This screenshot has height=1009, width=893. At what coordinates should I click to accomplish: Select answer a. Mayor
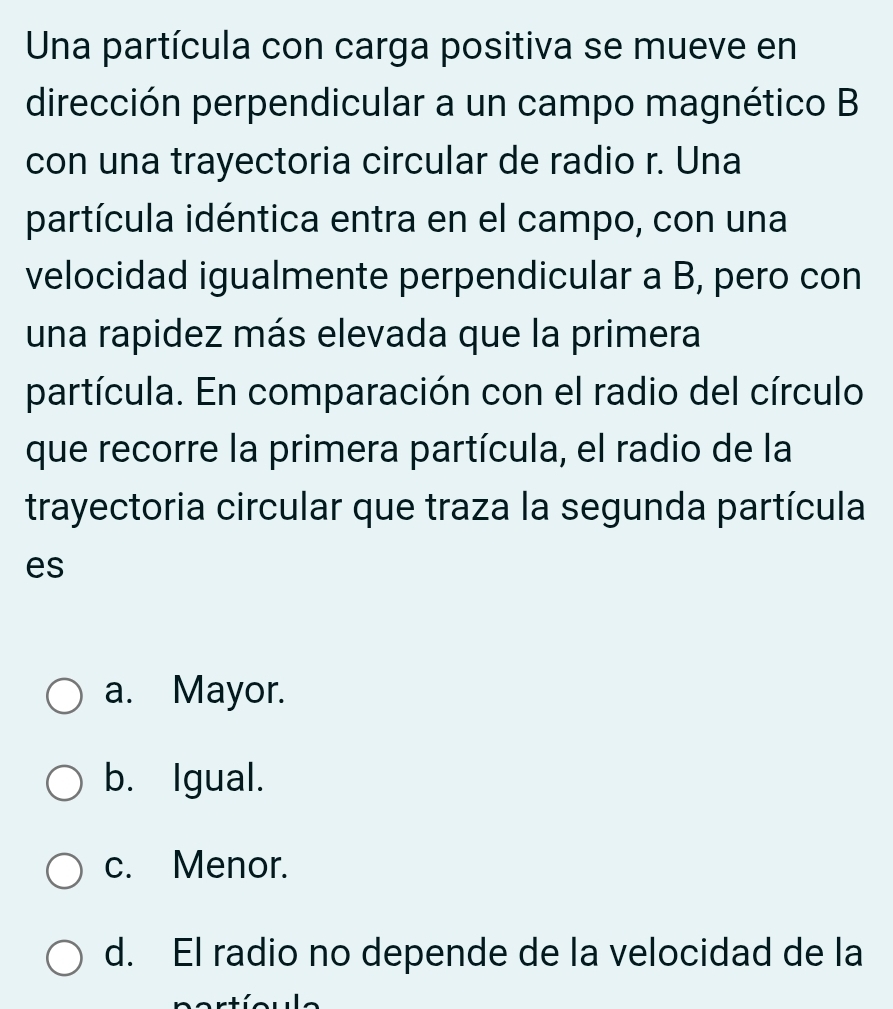(x=65, y=695)
